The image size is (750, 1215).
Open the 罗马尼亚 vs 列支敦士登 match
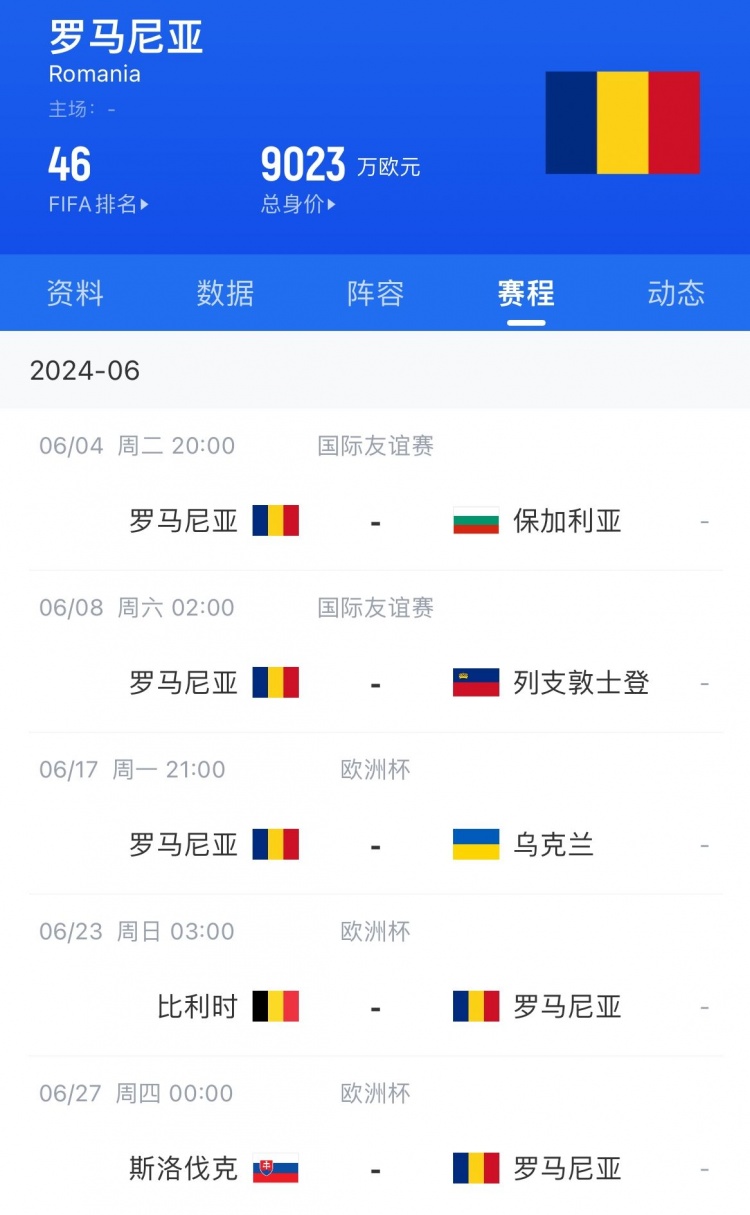coord(375,652)
